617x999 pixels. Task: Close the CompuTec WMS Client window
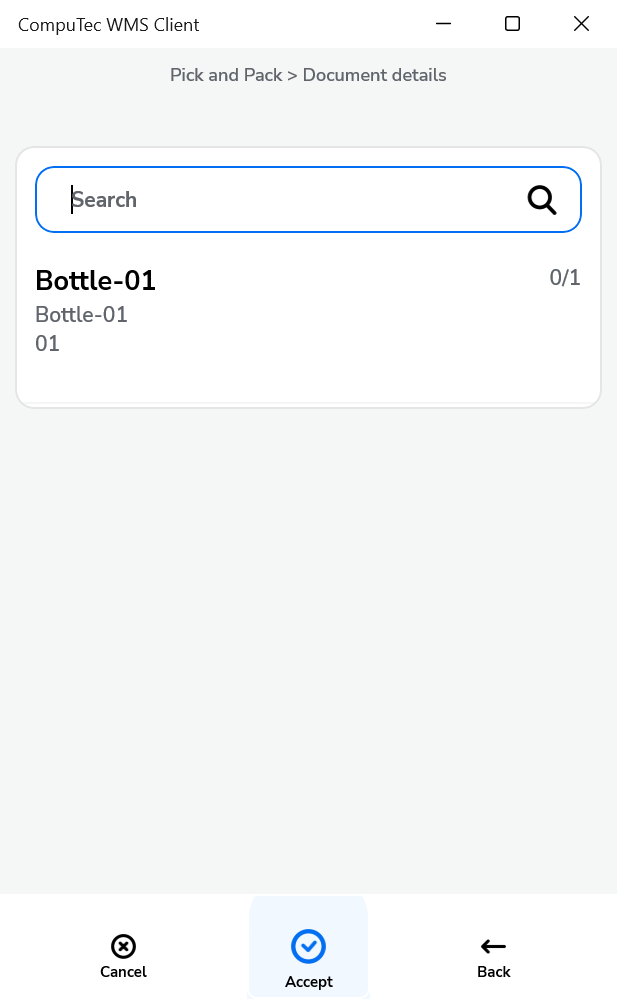click(581, 24)
